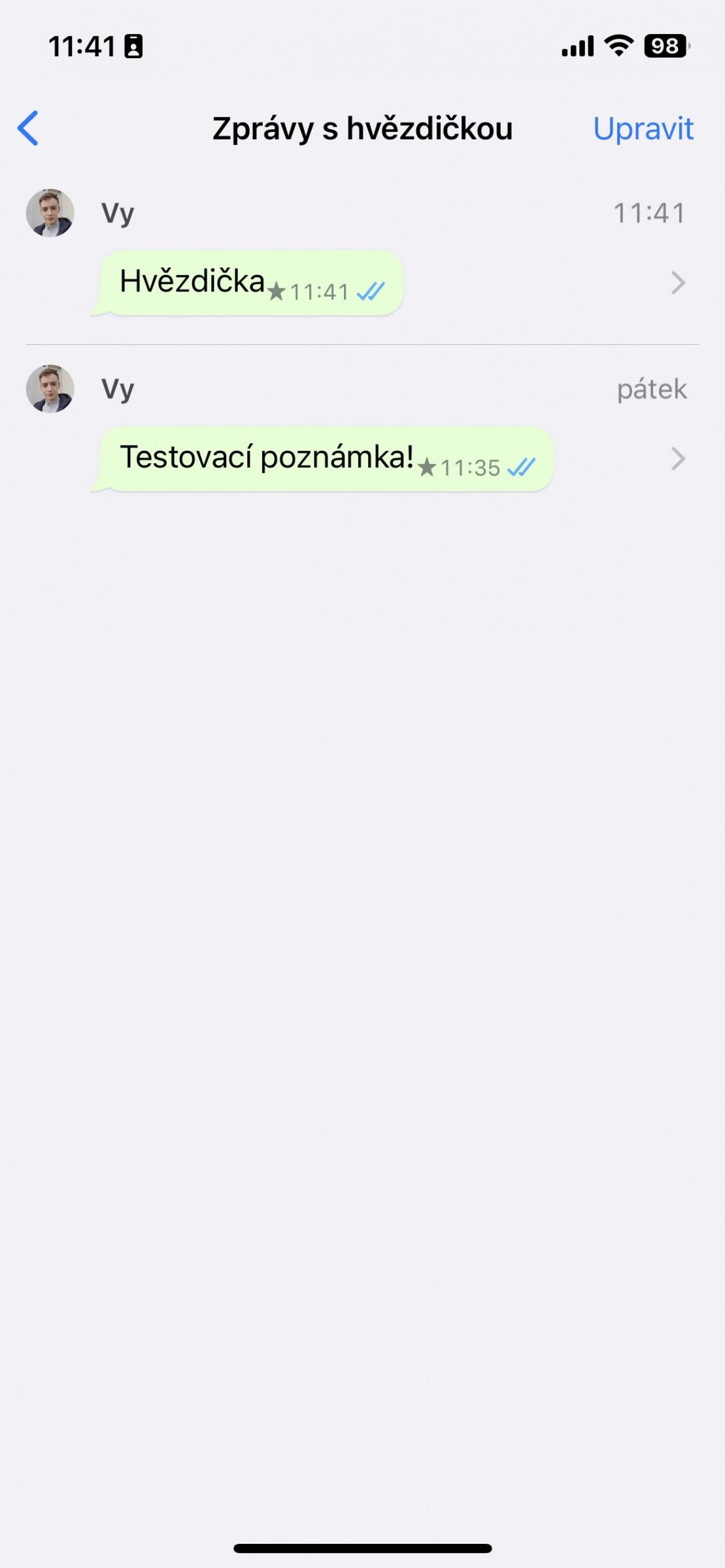Go back using the blue arrow
This screenshot has height=1568, width=725.
(28, 128)
